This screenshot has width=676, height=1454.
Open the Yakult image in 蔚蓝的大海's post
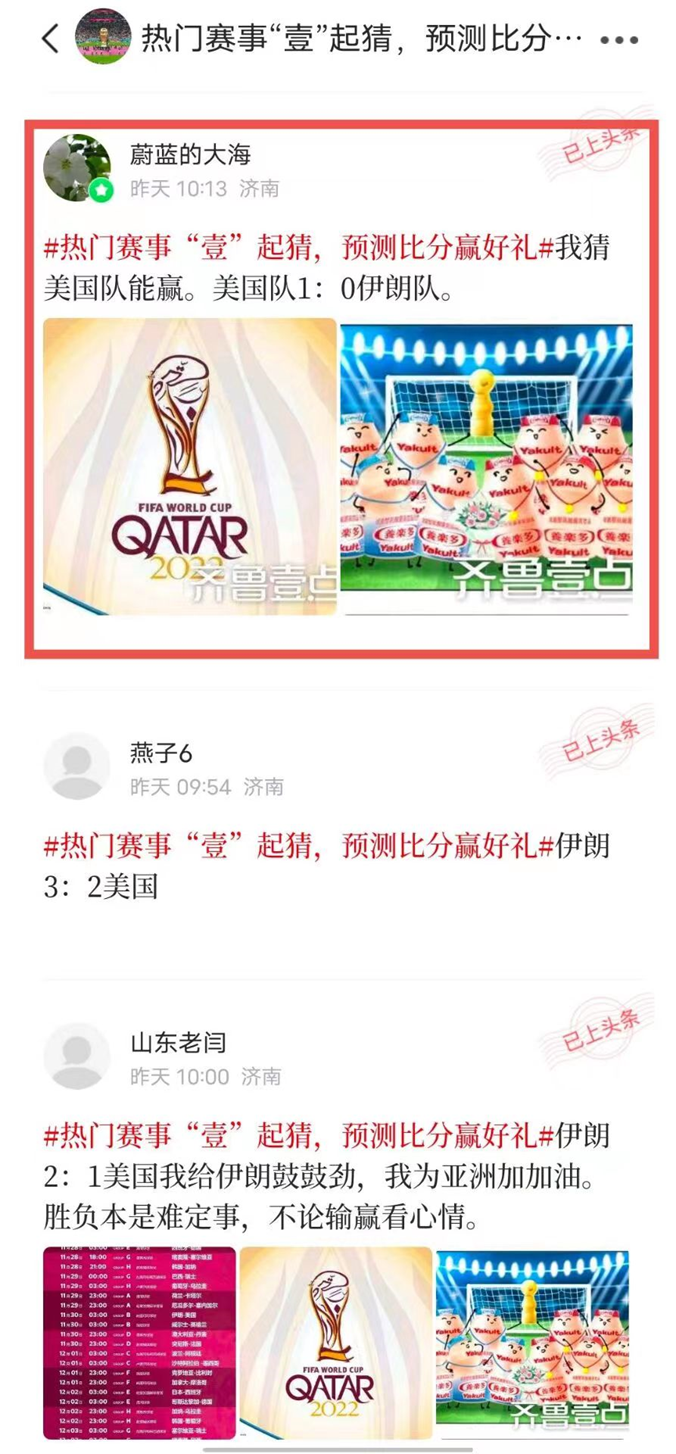coord(486,466)
